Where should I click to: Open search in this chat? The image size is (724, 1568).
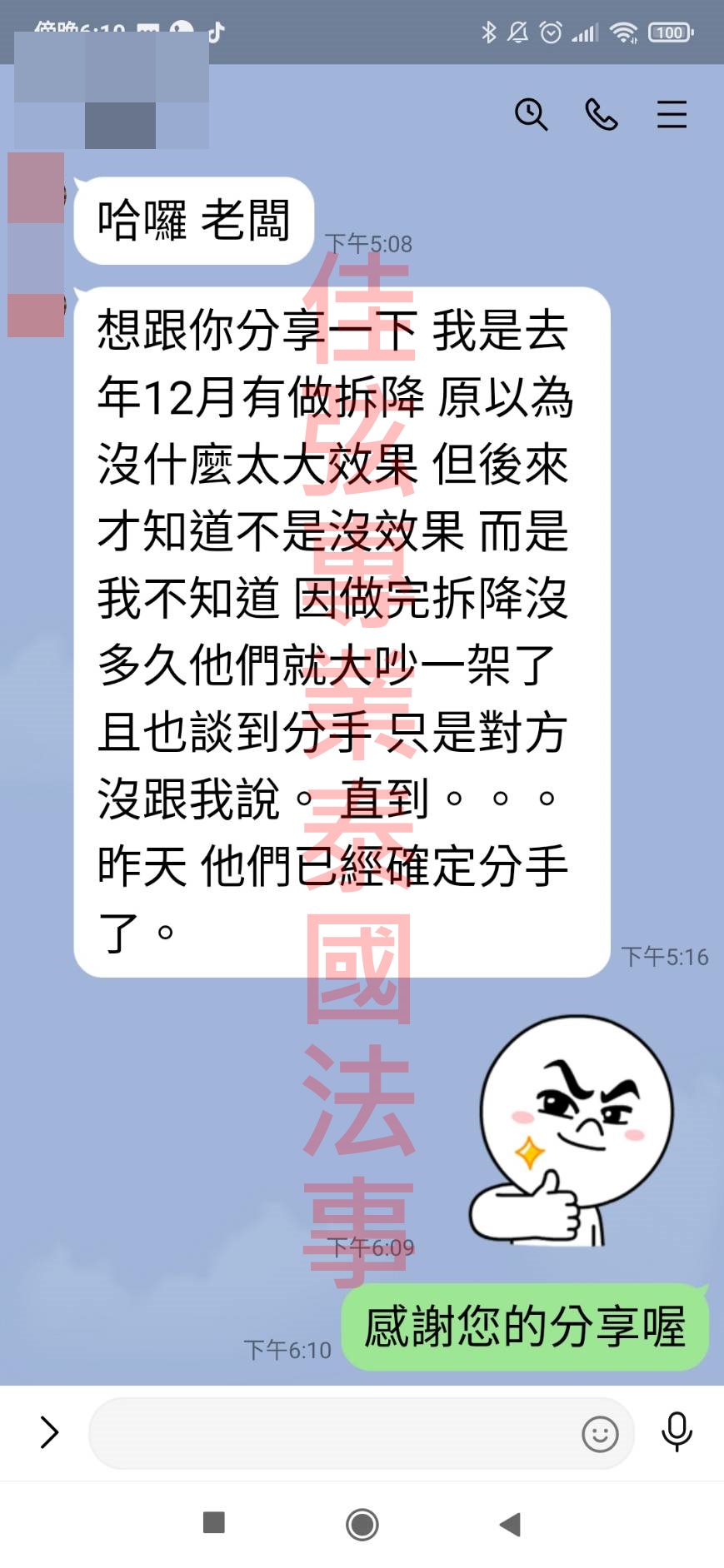531,114
